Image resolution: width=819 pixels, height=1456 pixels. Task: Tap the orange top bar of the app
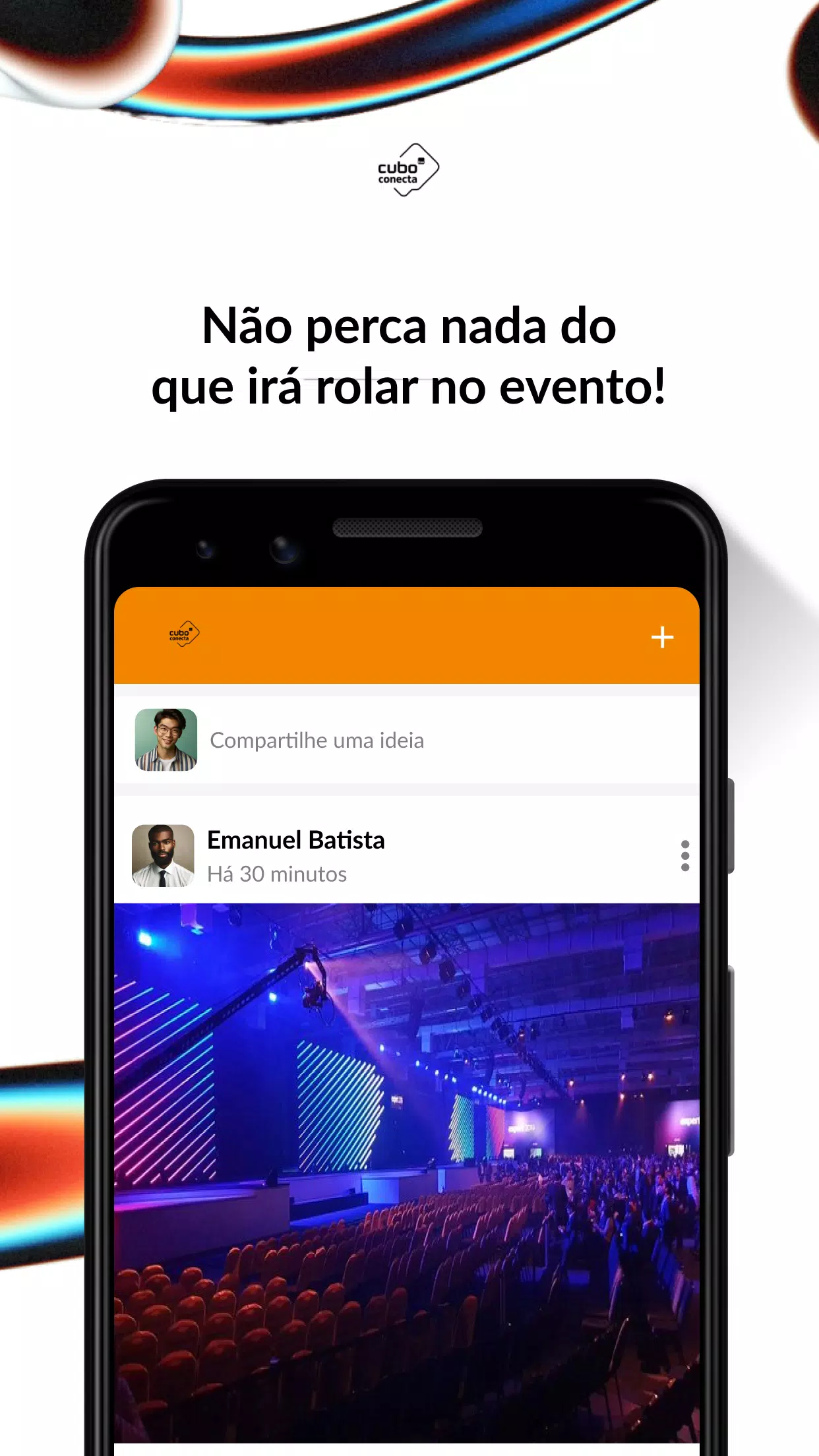coord(409,636)
